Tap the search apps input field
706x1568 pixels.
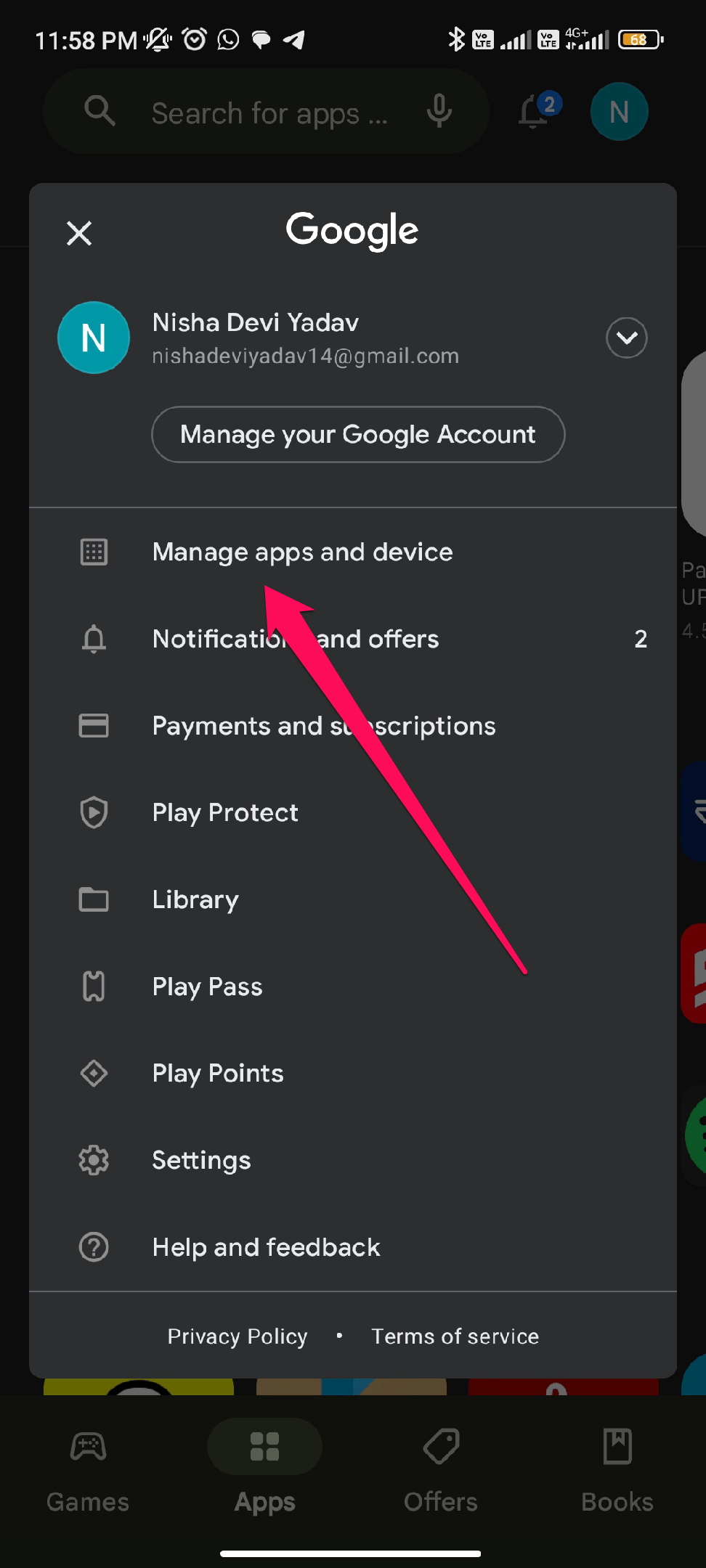[x=269, y=113]
